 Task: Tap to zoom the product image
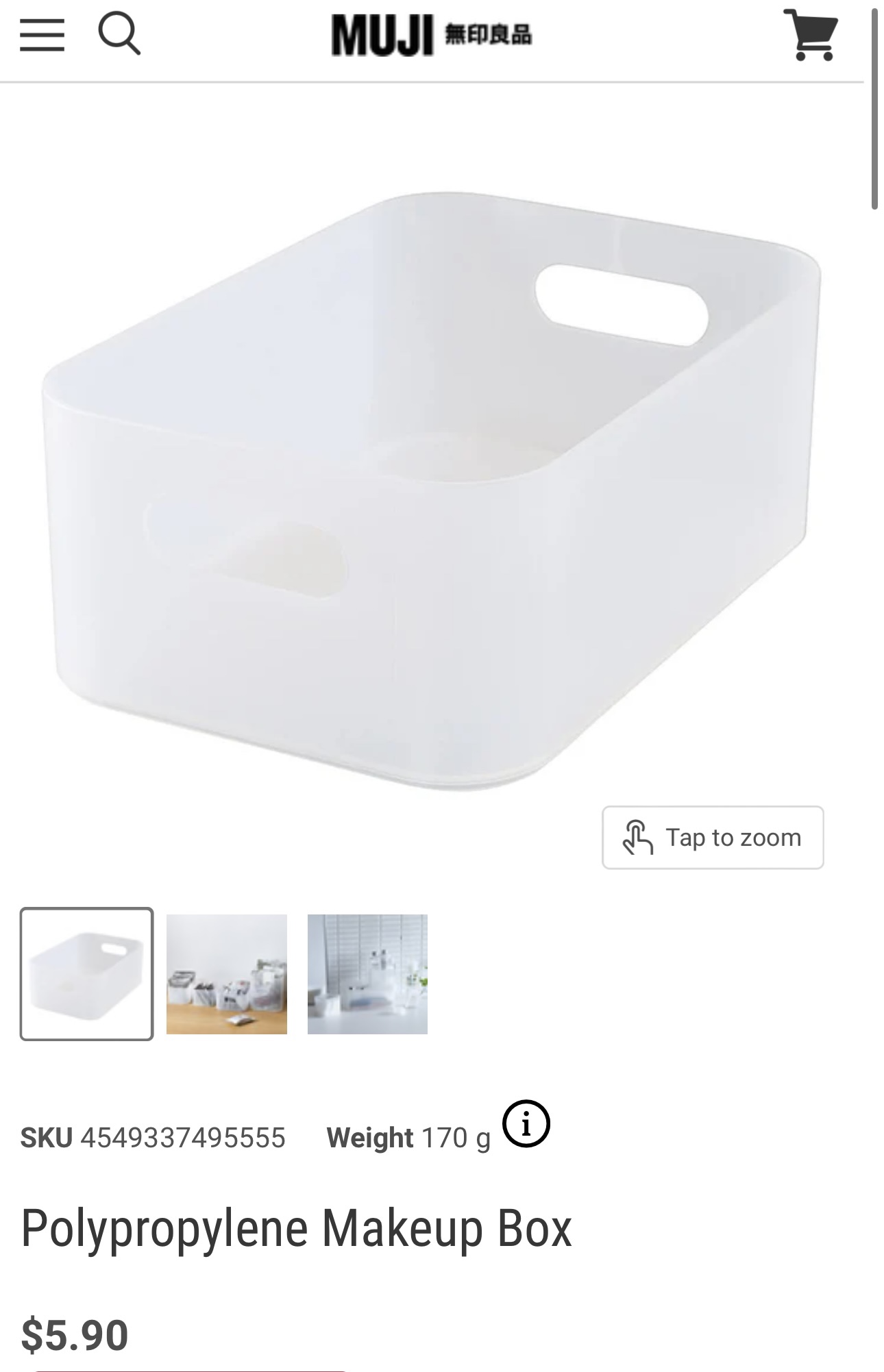tap(713, 838)
